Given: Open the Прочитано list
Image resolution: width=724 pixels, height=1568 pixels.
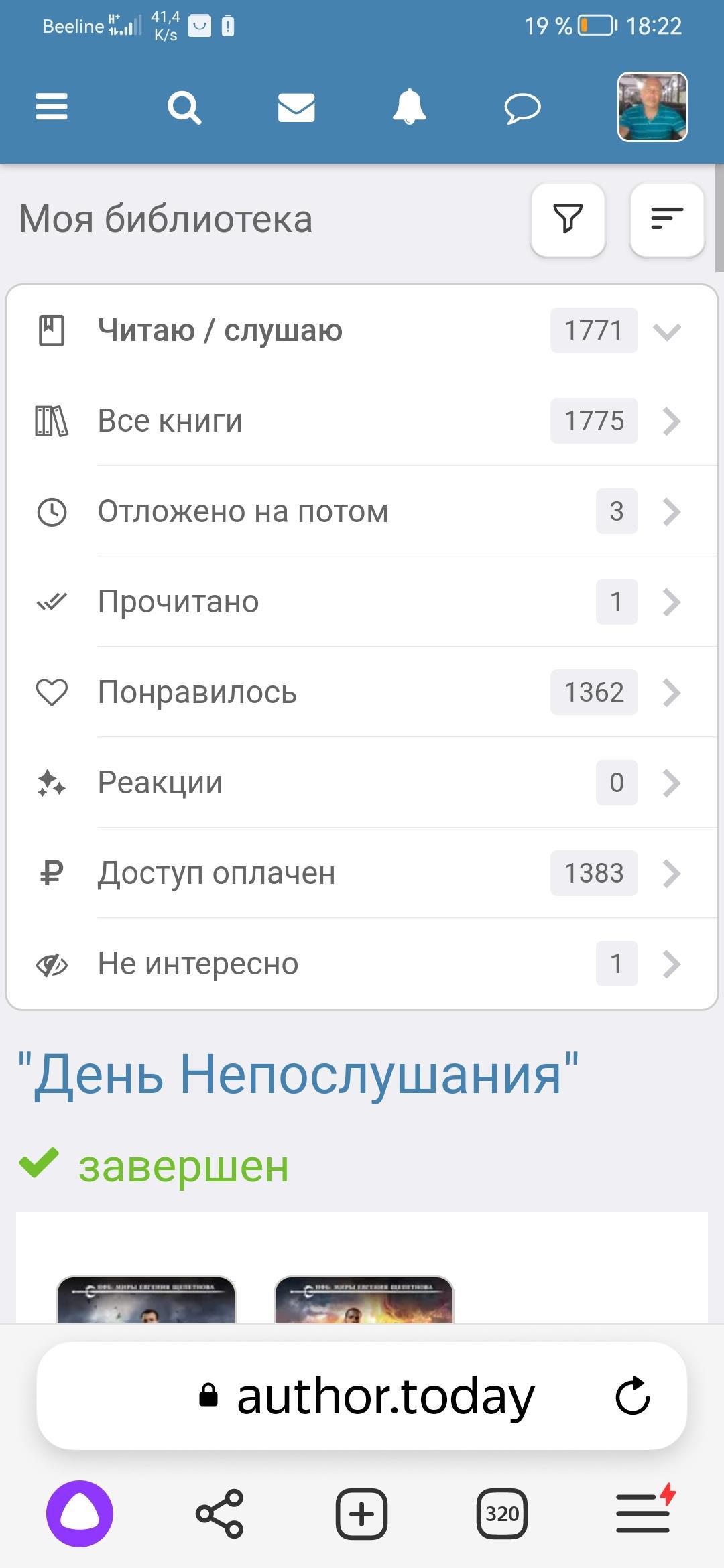Looking at the screenshot, I should (x=362, y=602).
